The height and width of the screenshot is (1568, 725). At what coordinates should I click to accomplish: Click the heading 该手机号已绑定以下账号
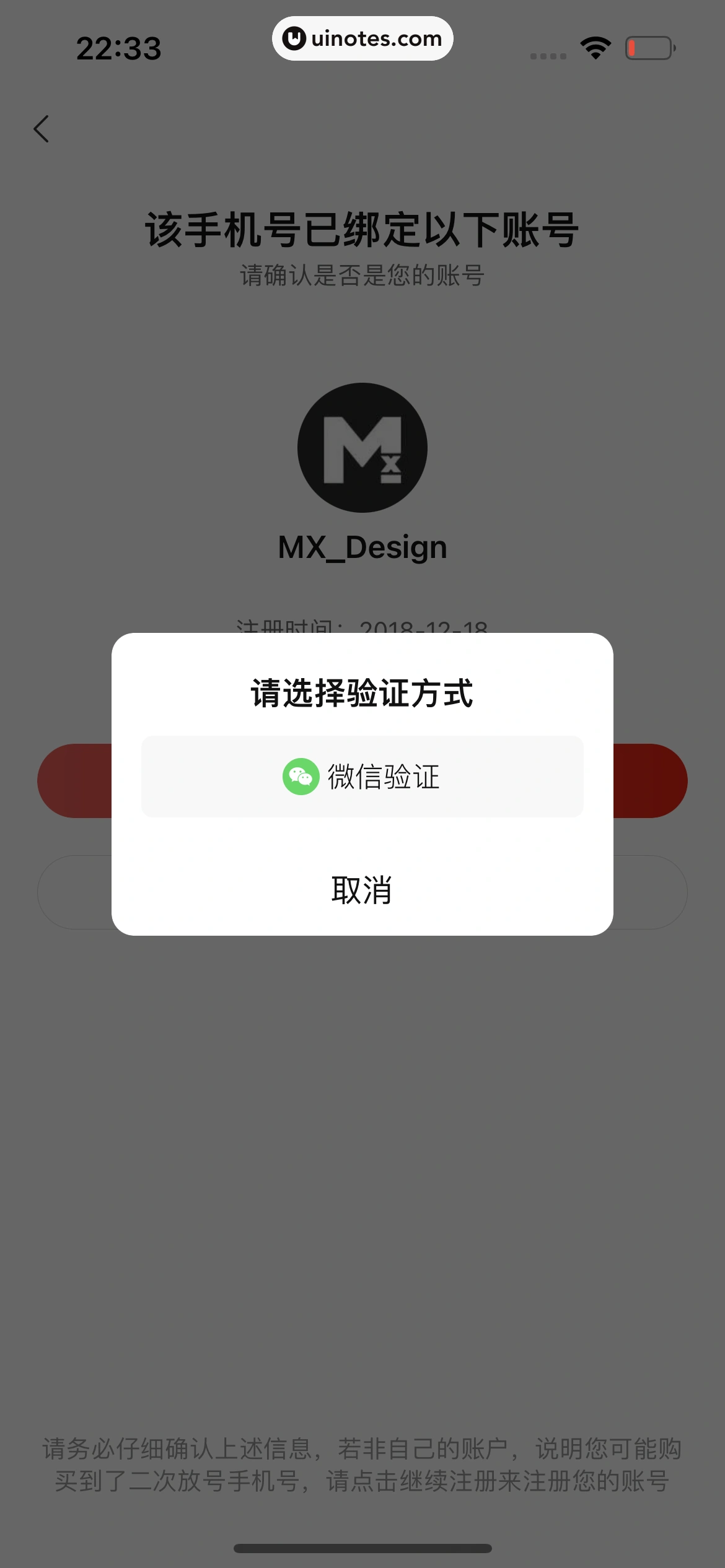[x=362, y=227]
